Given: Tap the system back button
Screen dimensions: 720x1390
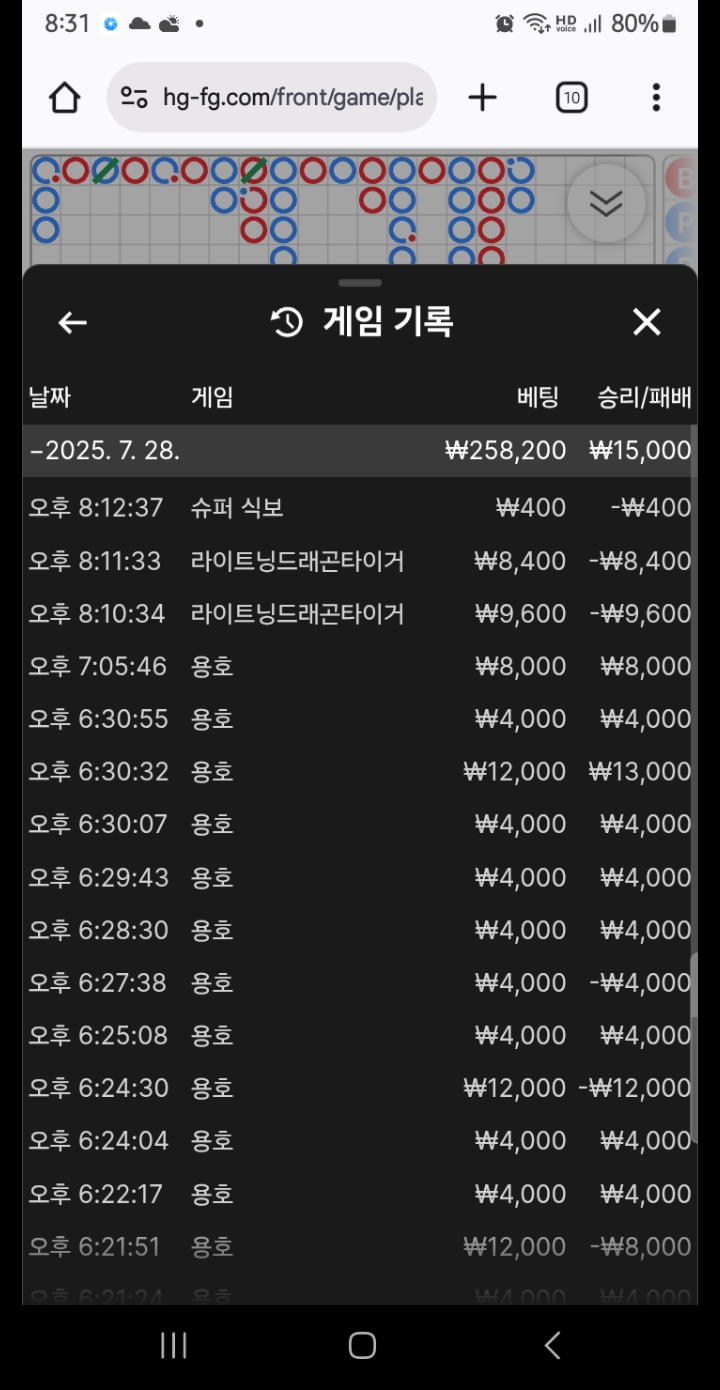Looking at the screenshot, I should [552, 1345].
